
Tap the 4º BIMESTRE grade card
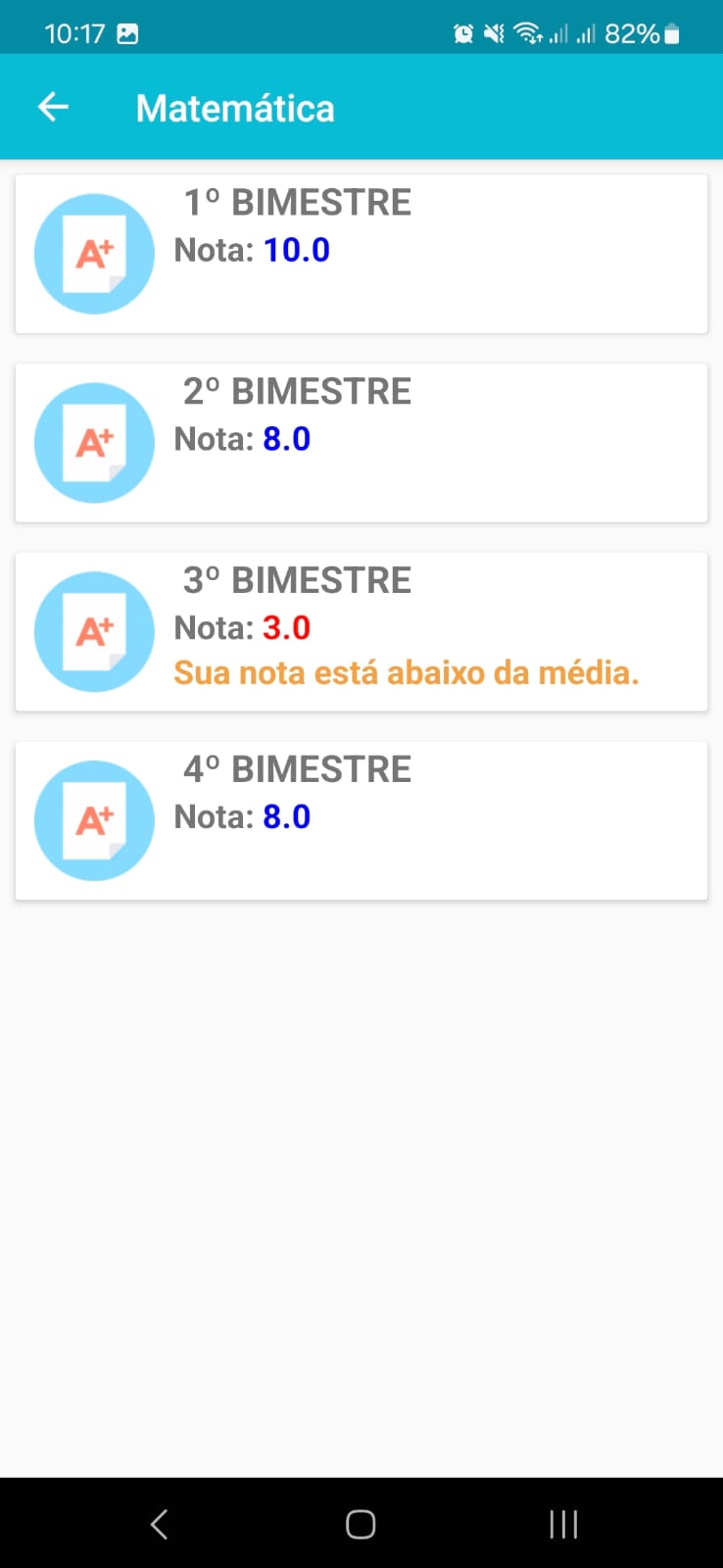coord(361,820)
